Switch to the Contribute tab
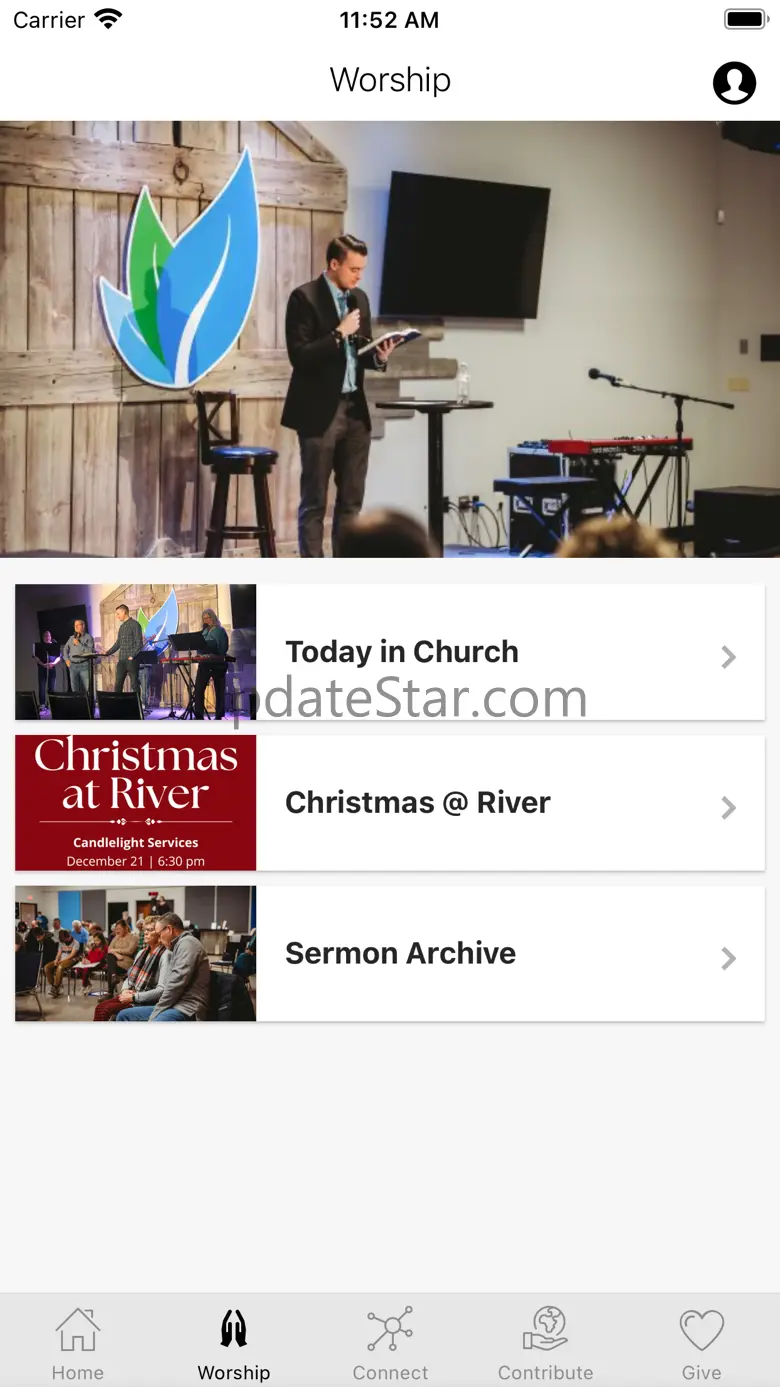The width and height of the screenshot is (780, 1387). pyautogui.click(x=546, y=1344)
